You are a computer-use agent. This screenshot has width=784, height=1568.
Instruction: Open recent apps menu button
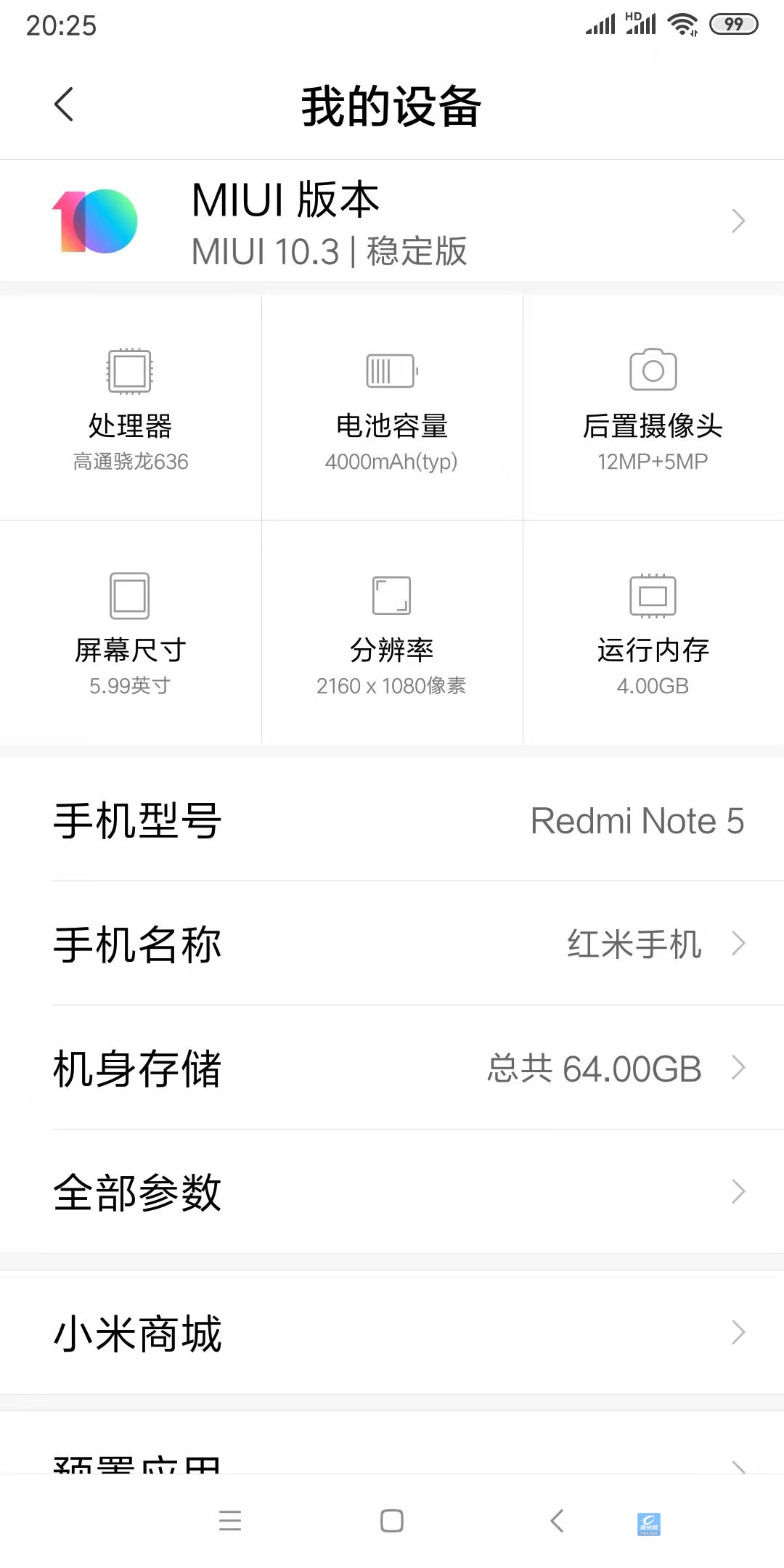click(230, 1521)
